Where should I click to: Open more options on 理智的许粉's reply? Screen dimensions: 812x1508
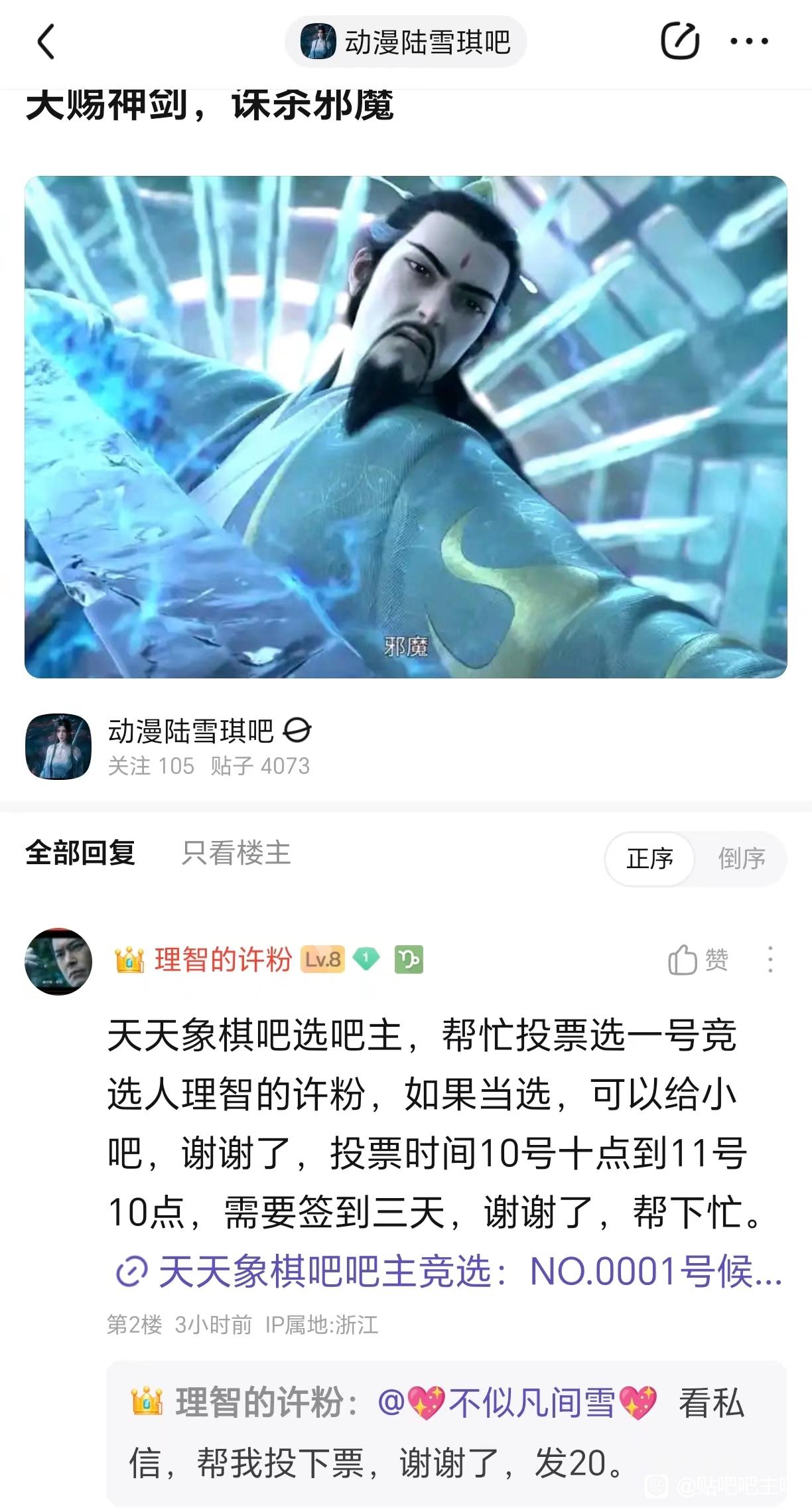[x=770, y=960]
